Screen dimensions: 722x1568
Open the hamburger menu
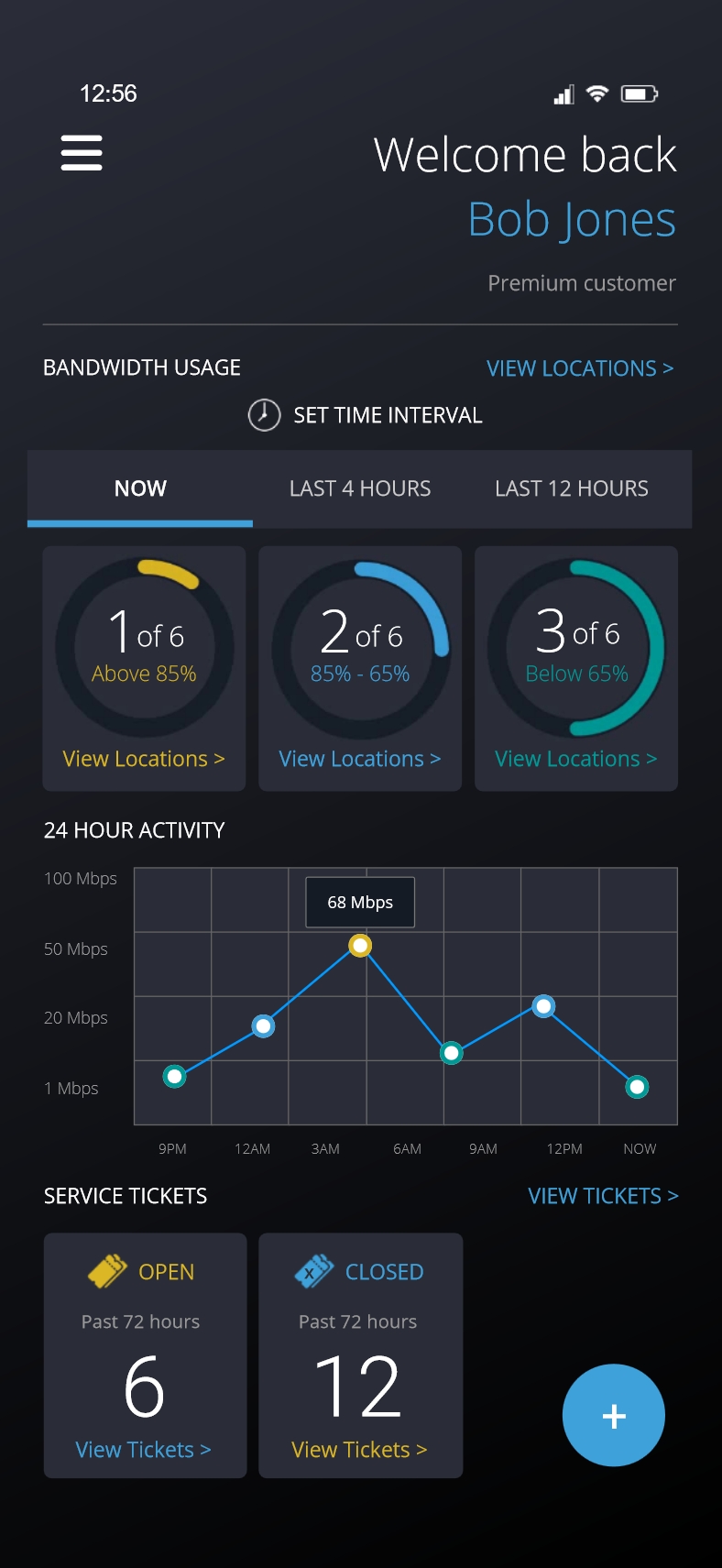pos(82,153)
